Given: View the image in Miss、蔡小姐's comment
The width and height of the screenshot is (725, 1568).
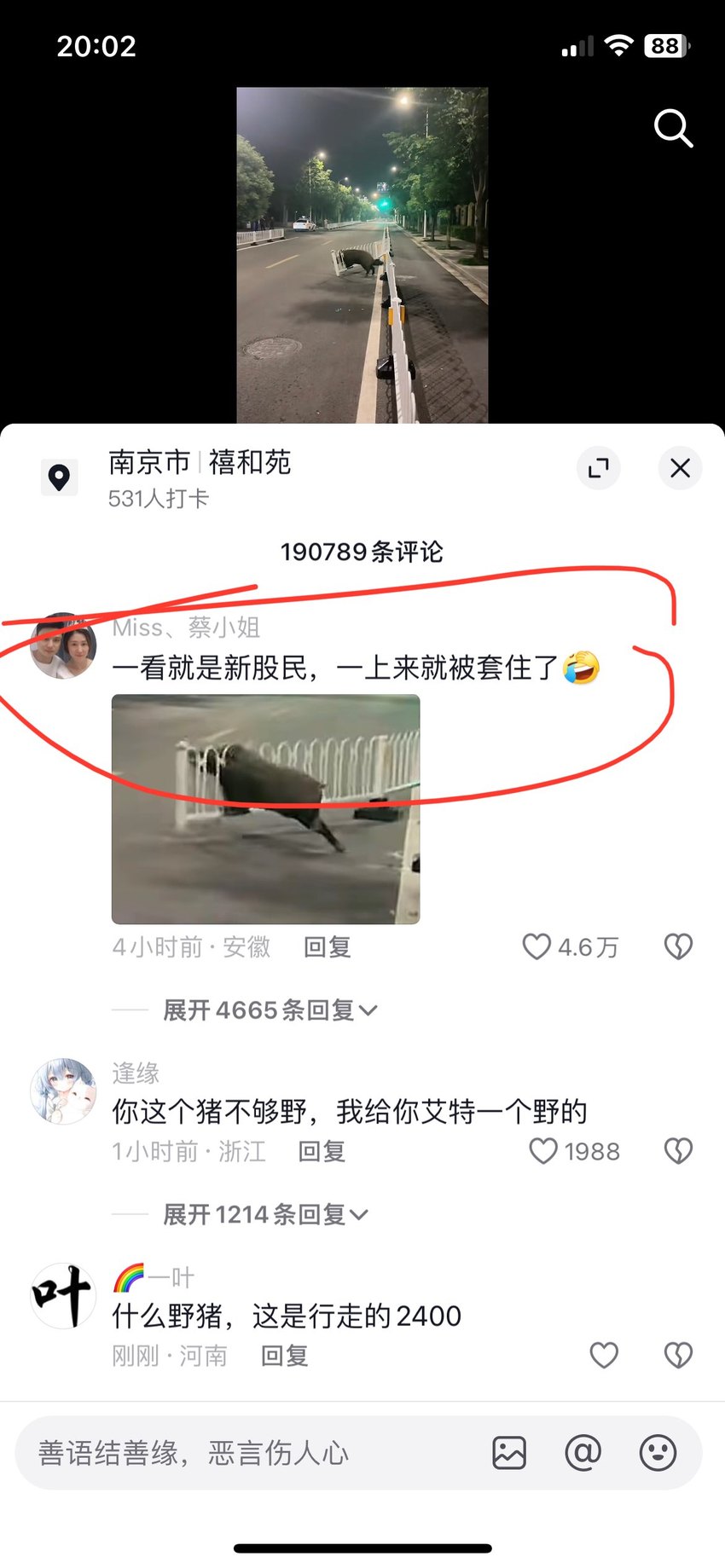Looking at the screenshot, I should (265, 809).
